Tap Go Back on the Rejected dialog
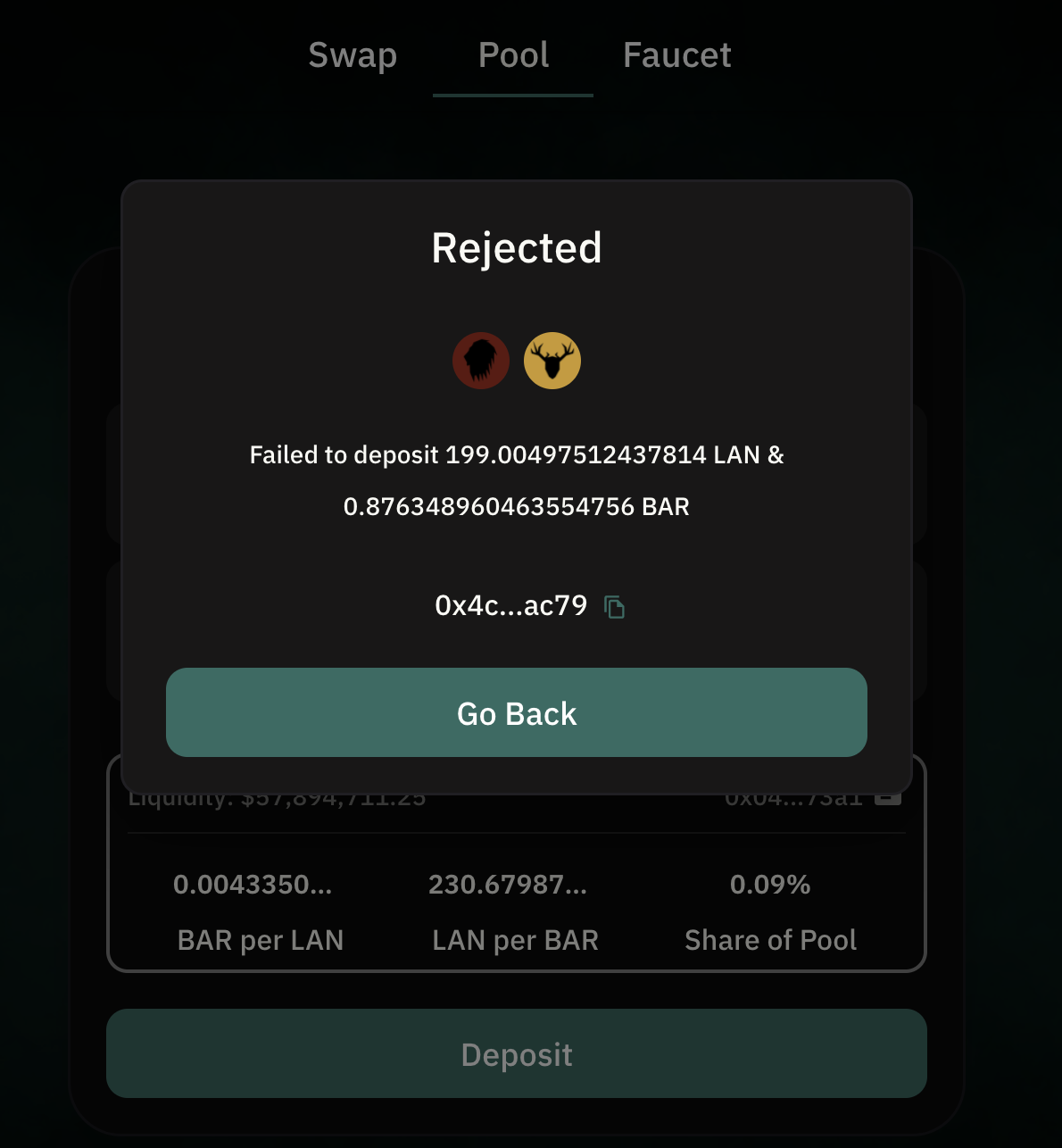 point(516,712)
